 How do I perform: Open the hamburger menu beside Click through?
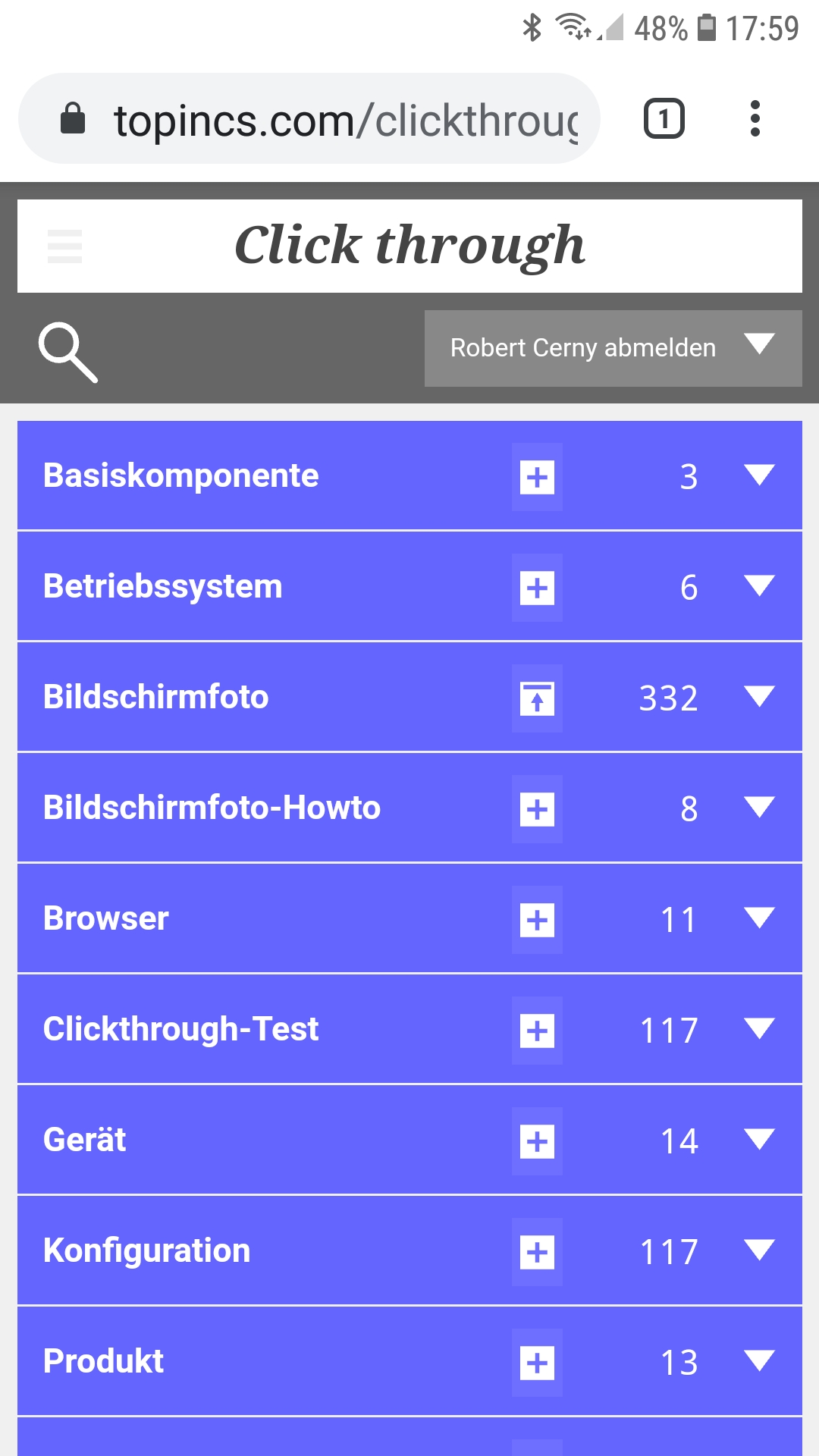coord(64,246)
